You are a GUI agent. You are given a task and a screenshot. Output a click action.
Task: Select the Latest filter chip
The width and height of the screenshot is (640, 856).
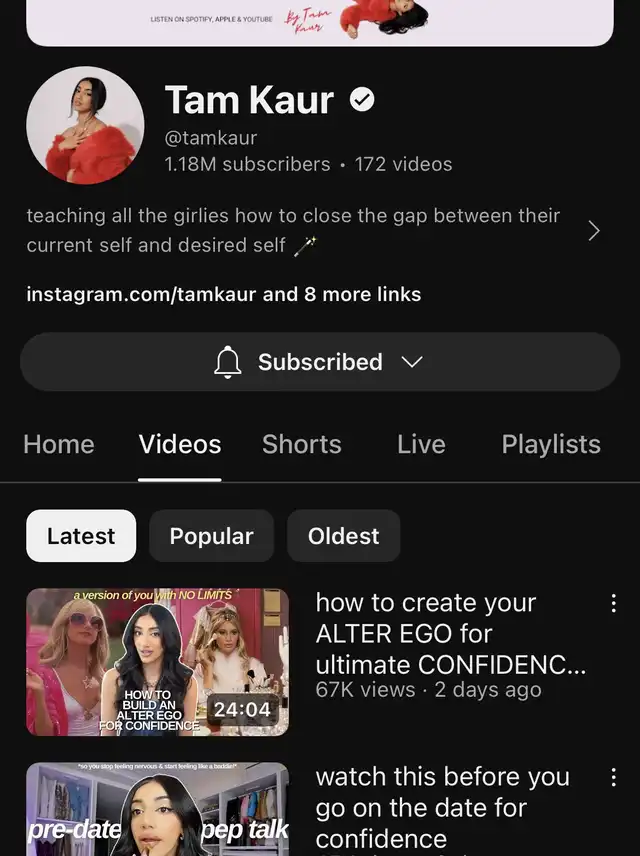click(x=81, y=536)
